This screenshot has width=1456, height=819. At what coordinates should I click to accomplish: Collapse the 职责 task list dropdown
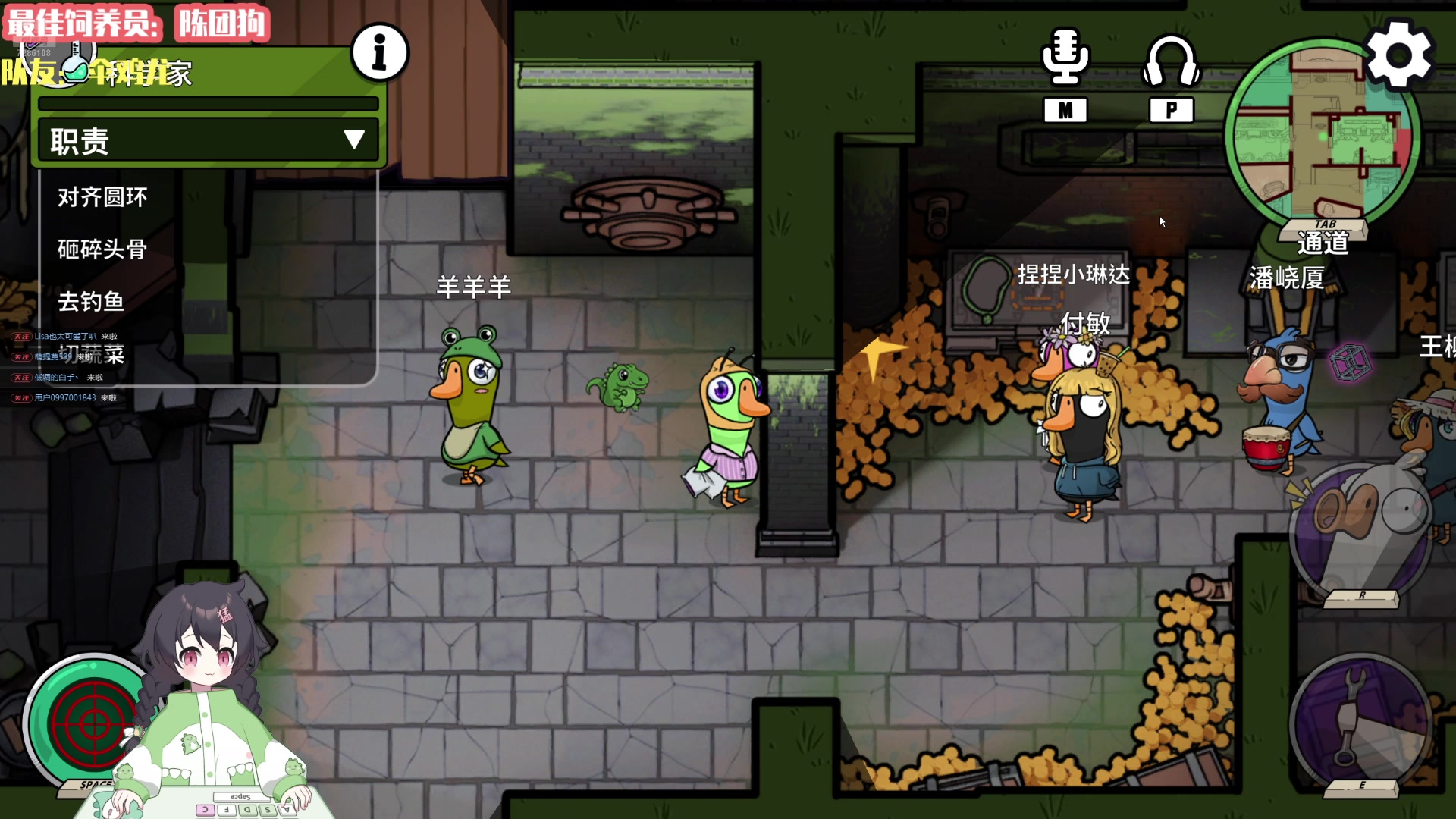[x=354, y=140]
